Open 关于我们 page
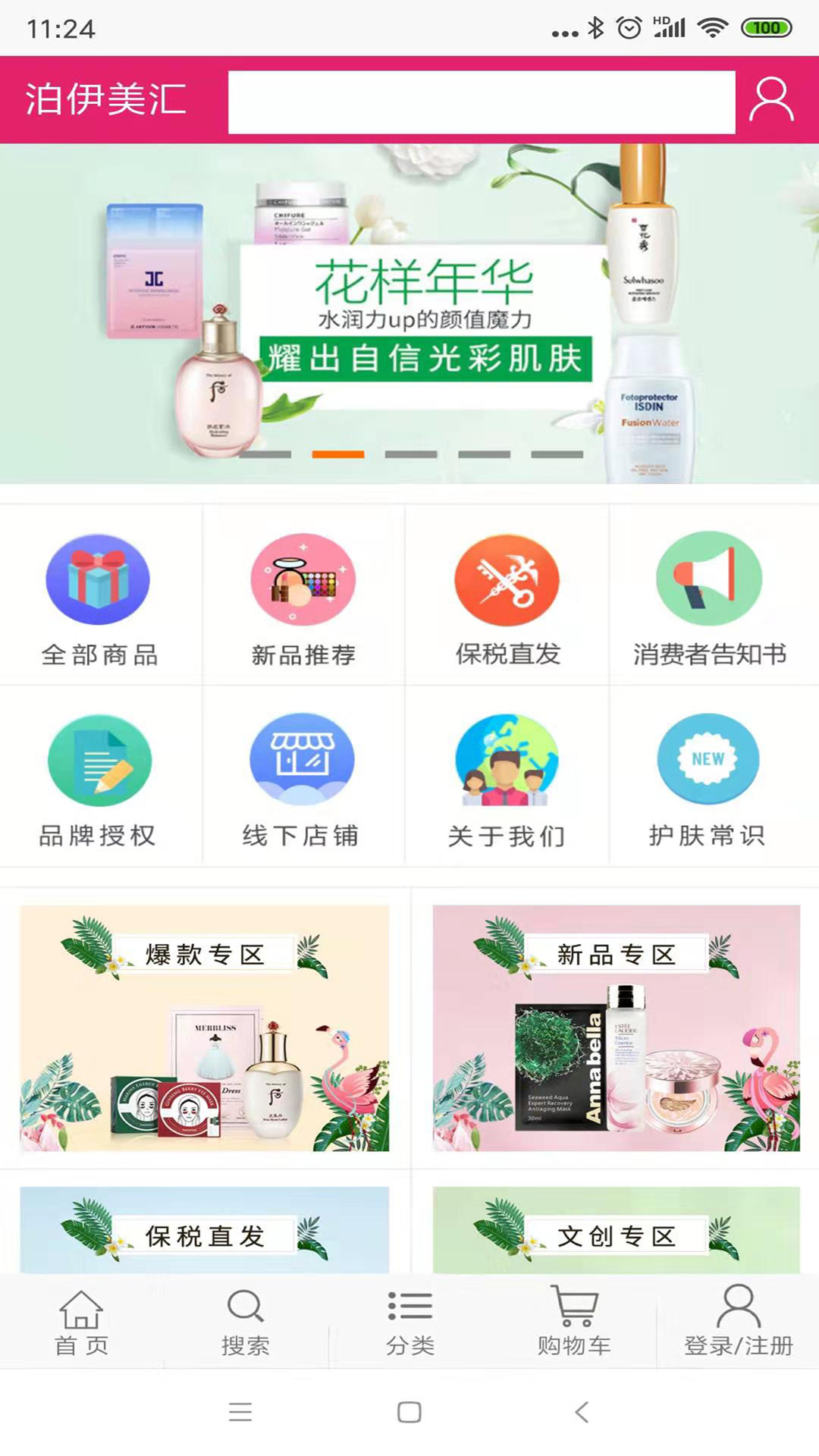The image size is (819, 1456). 507,779
